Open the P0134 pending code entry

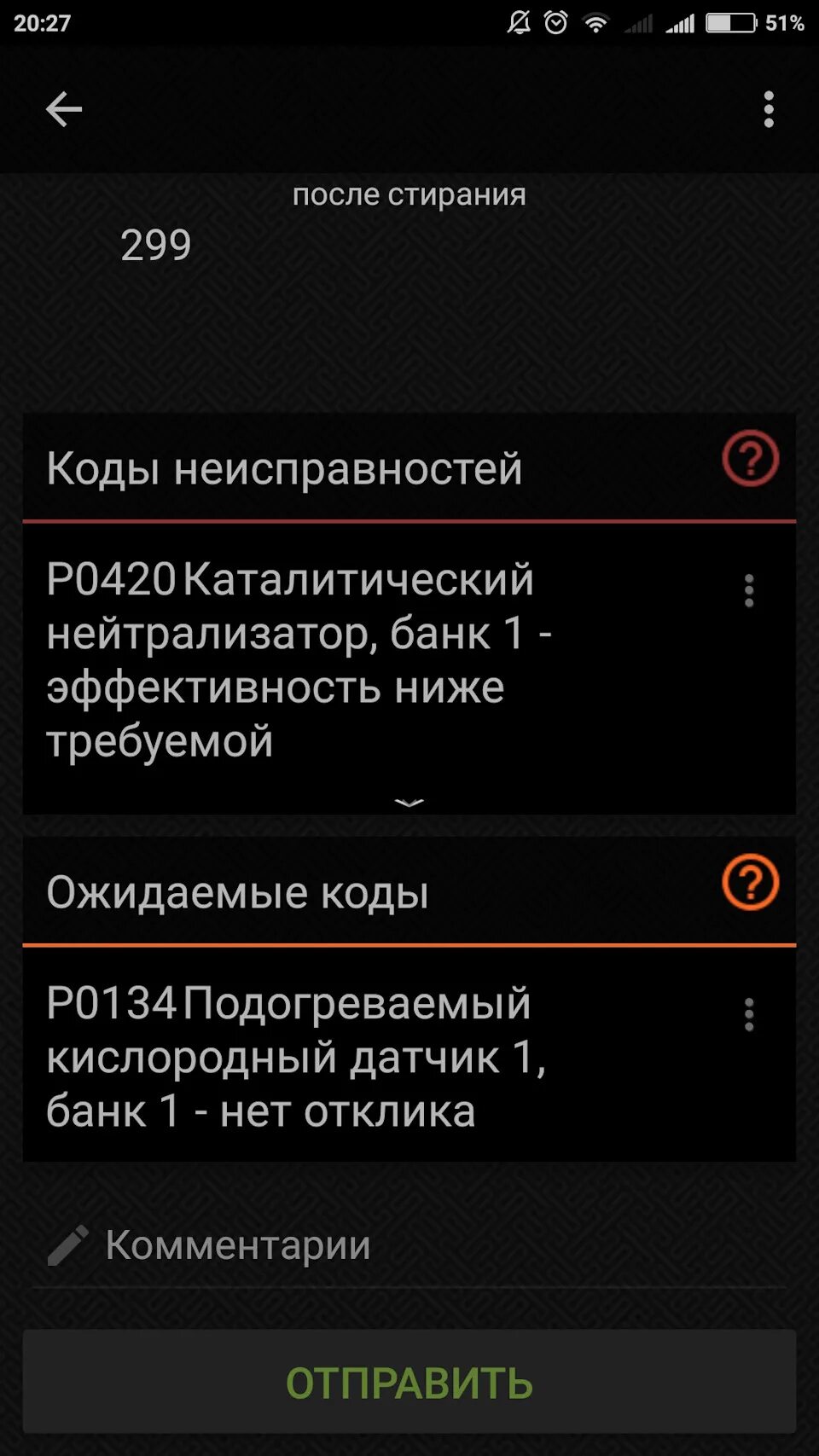click(375, 1057)
